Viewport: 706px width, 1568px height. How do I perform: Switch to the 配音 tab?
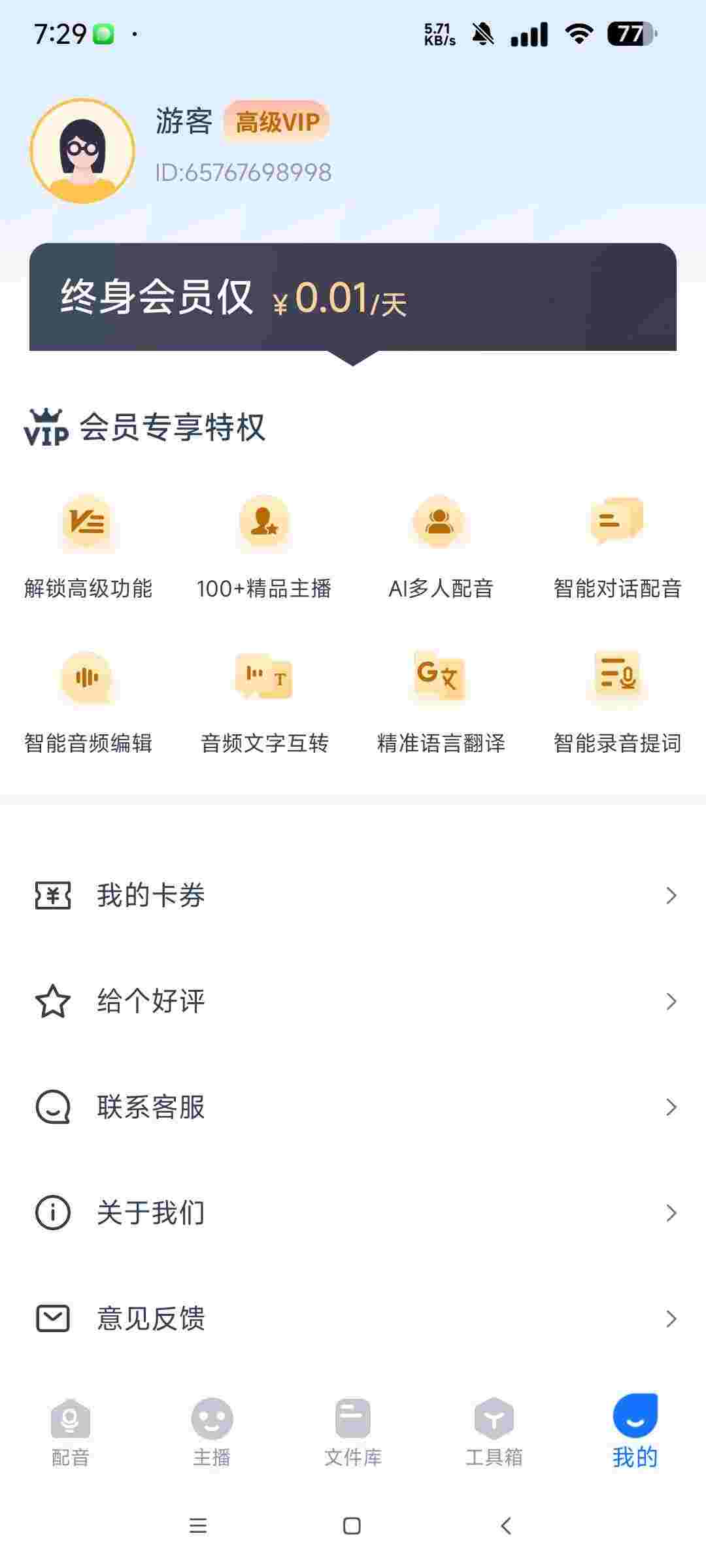pyautogui.click(x=71, y=1432)
